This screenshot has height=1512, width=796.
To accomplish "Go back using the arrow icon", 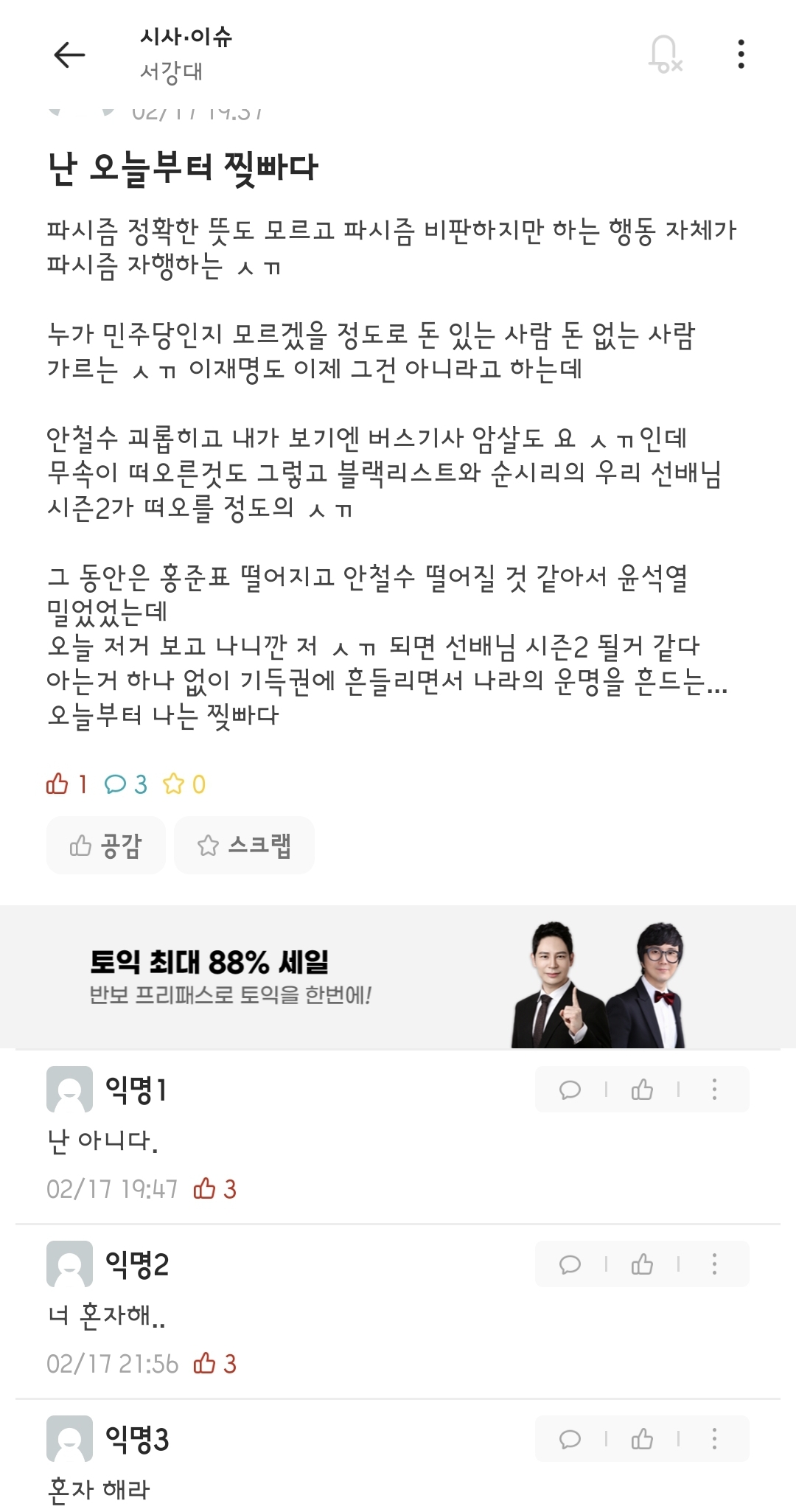I will point(70,55).
